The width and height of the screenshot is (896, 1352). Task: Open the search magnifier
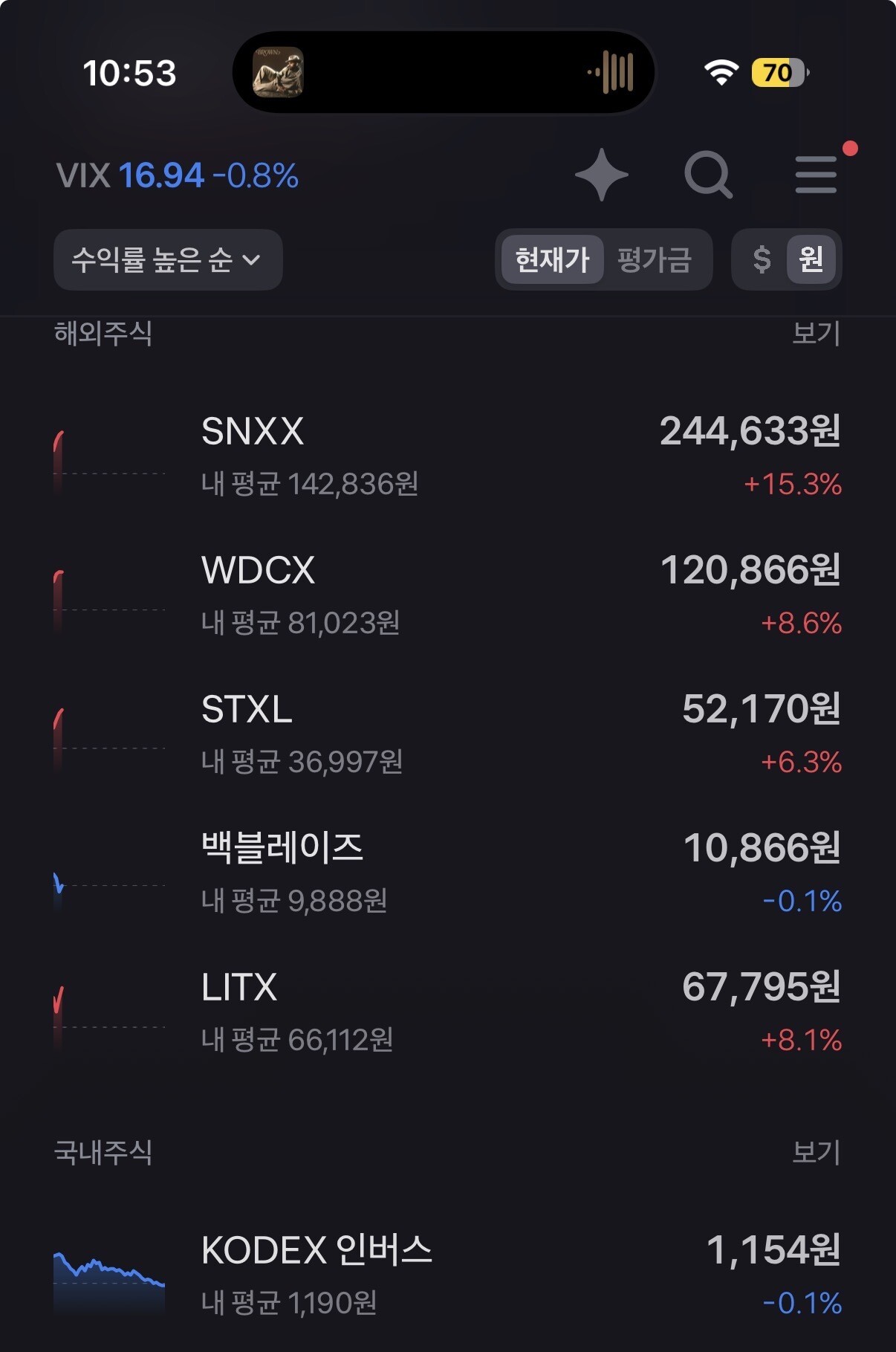pos(708,175)
